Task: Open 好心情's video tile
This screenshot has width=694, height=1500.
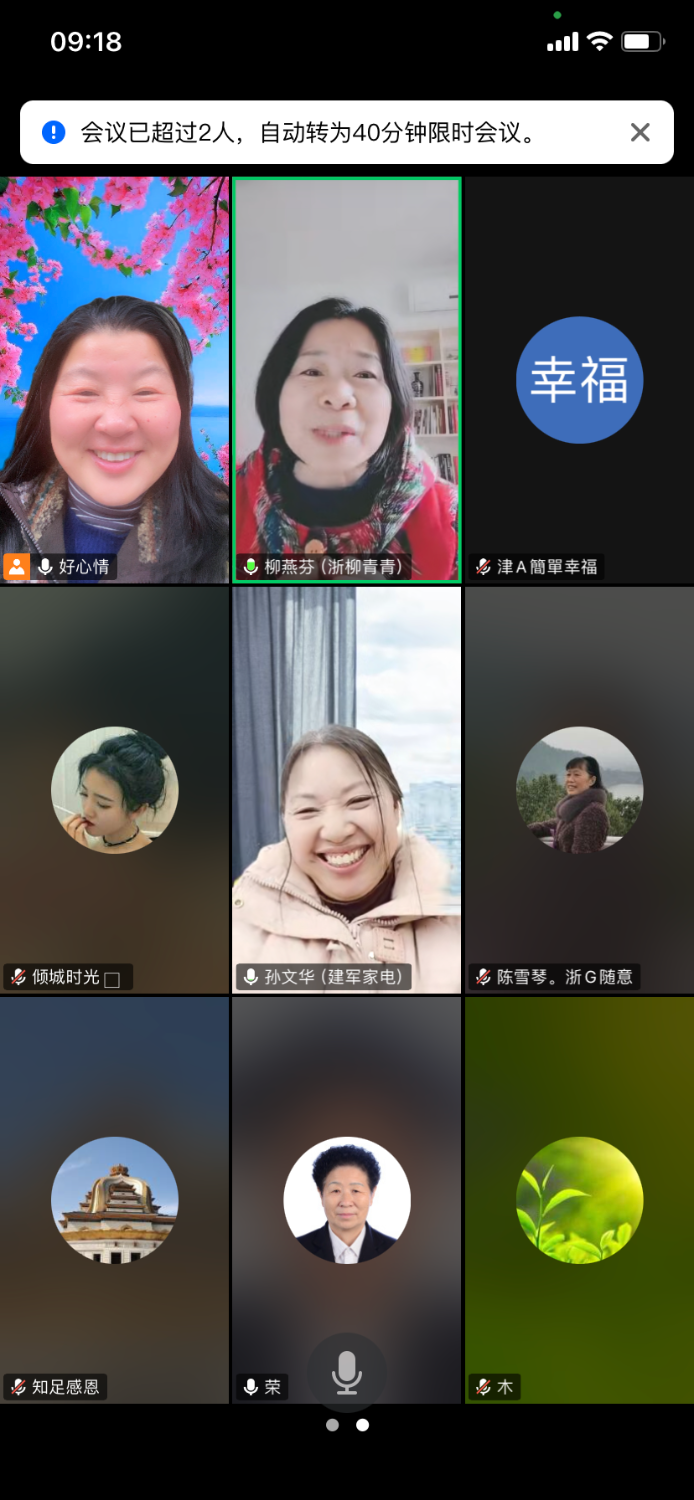Action: 115,380
